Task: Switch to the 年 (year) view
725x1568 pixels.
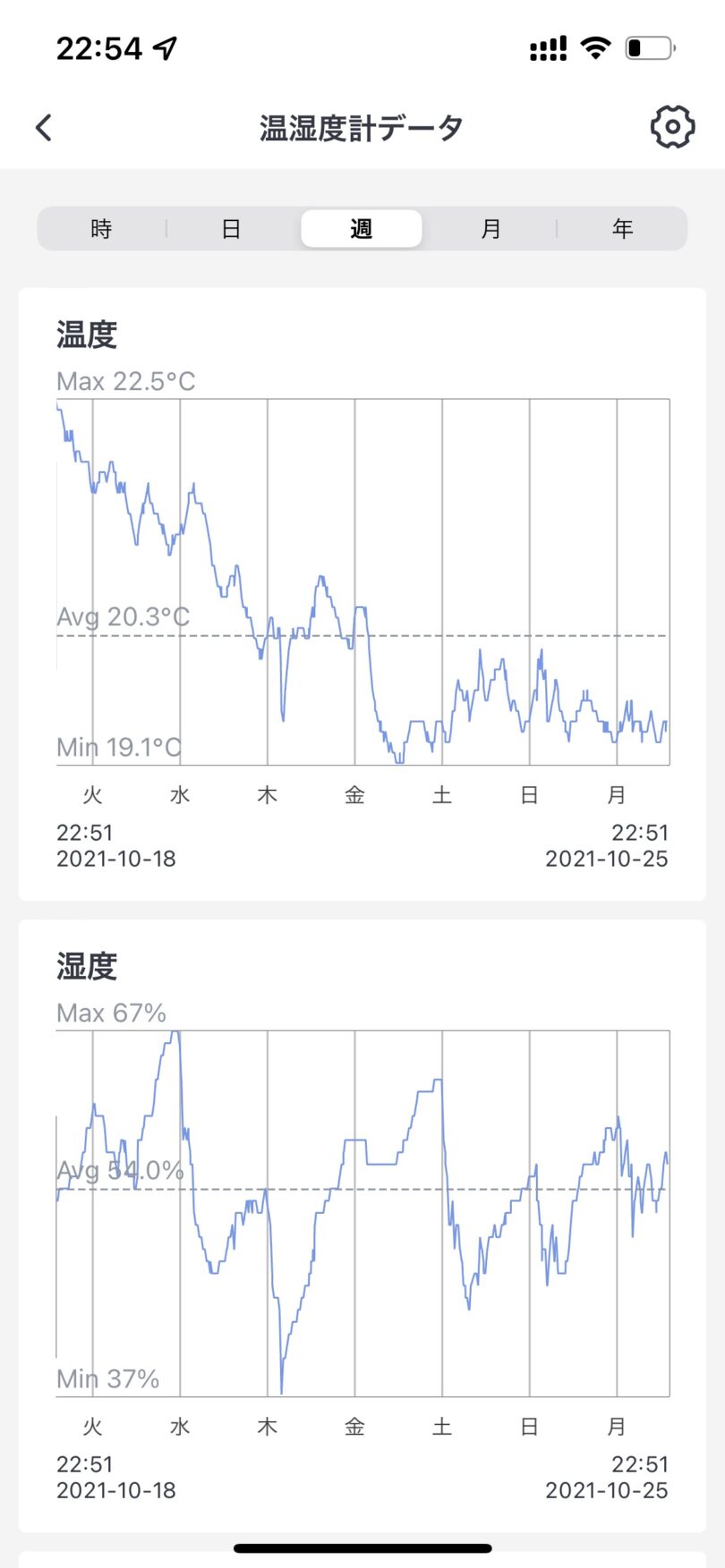Action: [x=622, y=229]
